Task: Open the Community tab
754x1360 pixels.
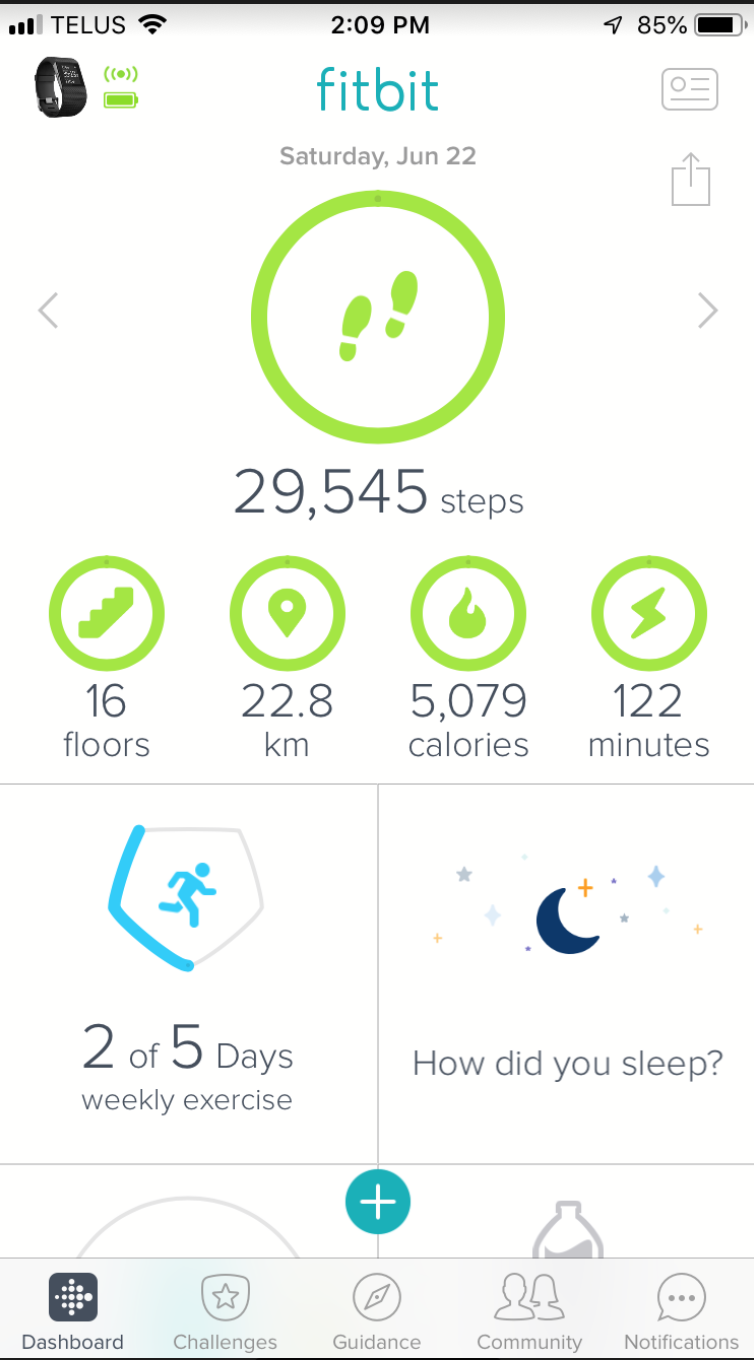Action: [x=529, y=1312]
